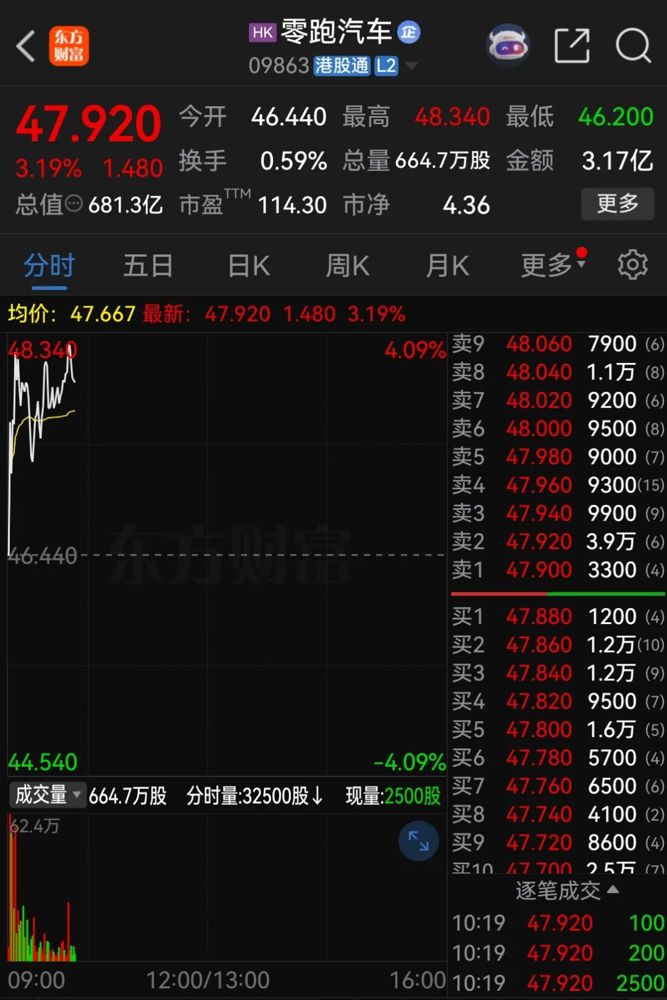Open the robot assistant icon
667x1000 pixels.
508,45
